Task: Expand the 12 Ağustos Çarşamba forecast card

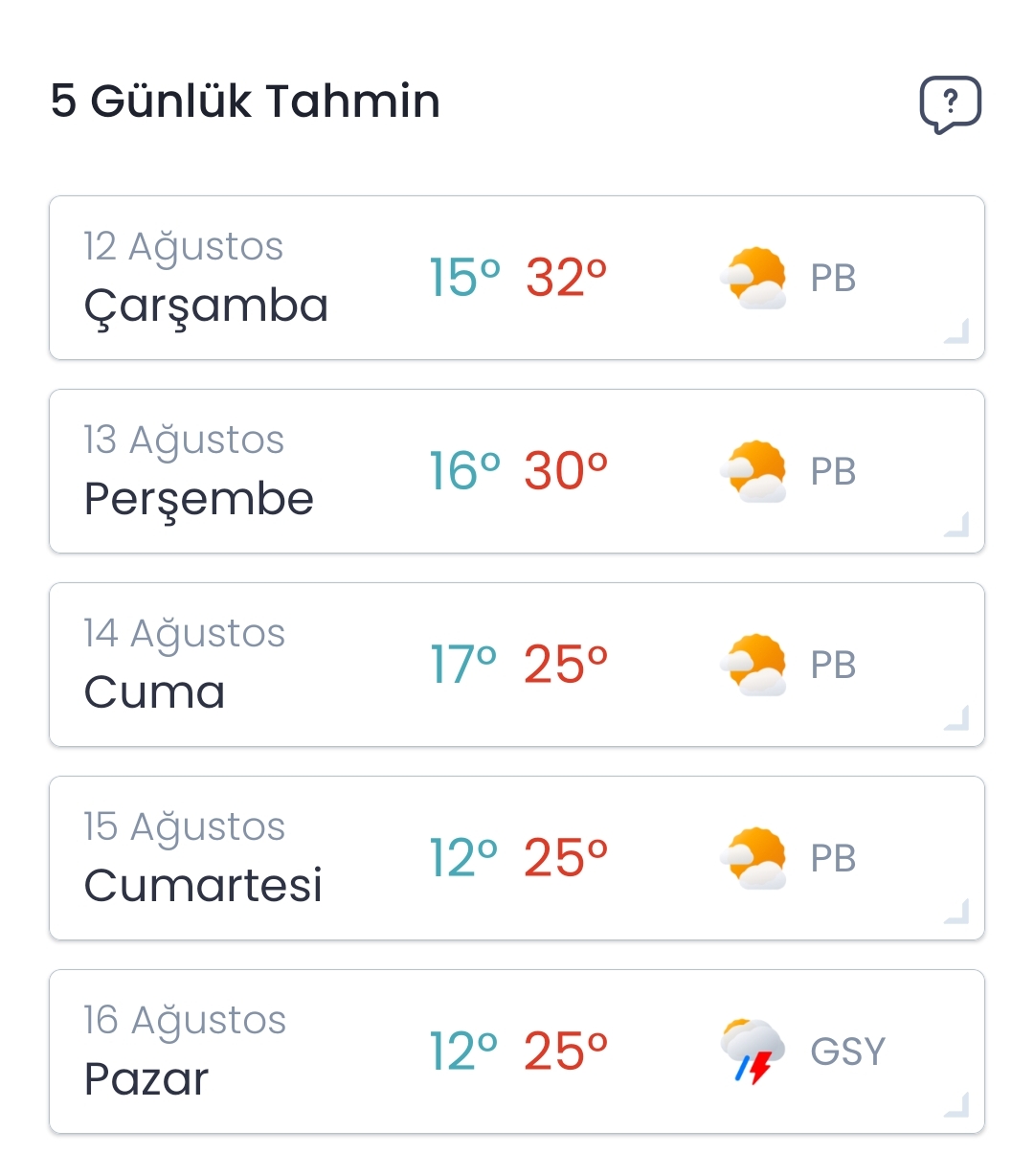Action: [x=517, y=278]
